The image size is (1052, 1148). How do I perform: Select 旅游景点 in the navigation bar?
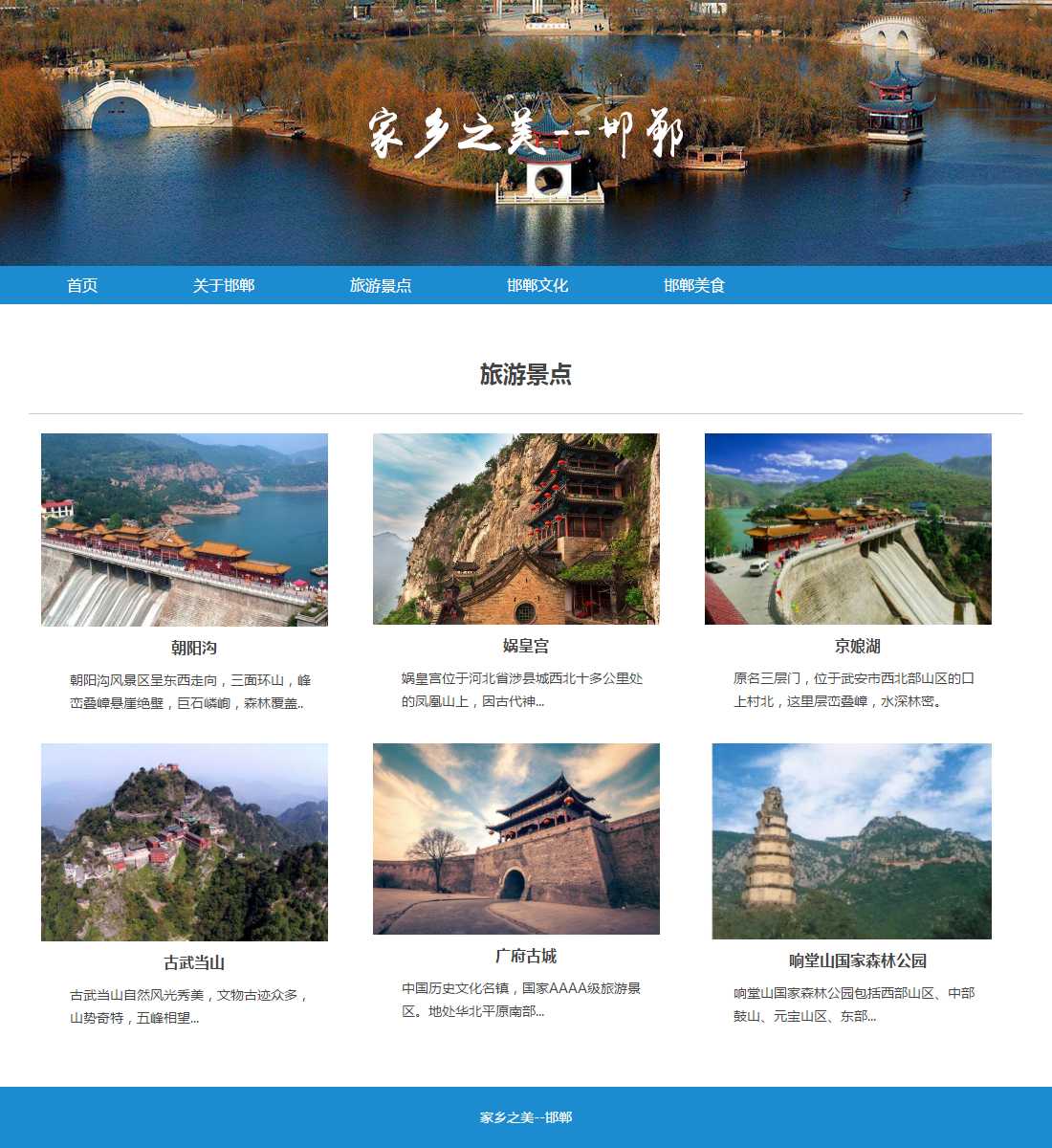381,285
